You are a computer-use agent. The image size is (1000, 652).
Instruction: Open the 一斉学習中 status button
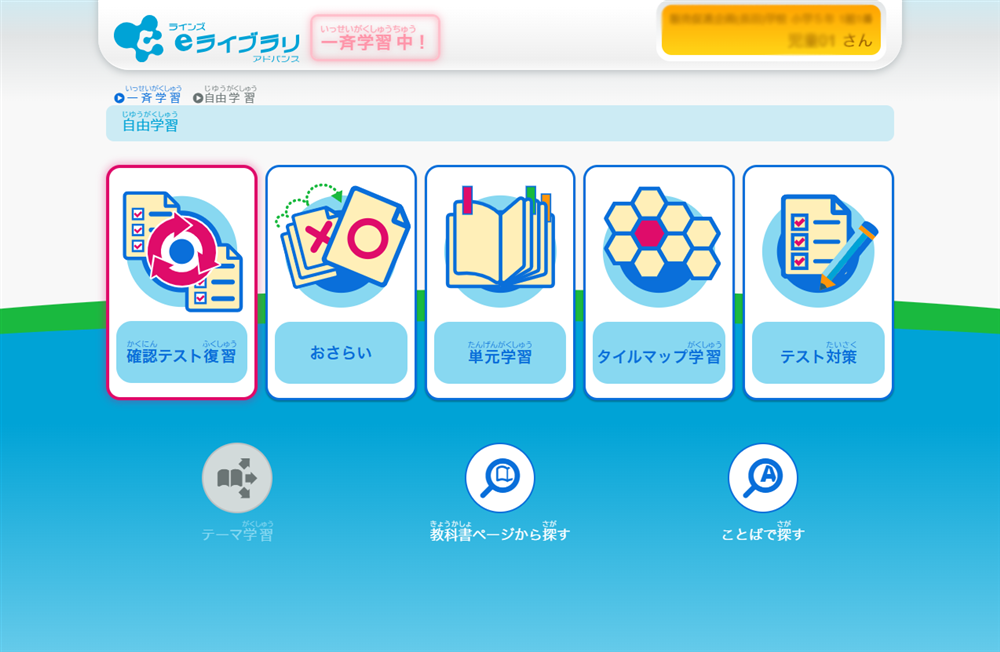[x=375, y=38]
